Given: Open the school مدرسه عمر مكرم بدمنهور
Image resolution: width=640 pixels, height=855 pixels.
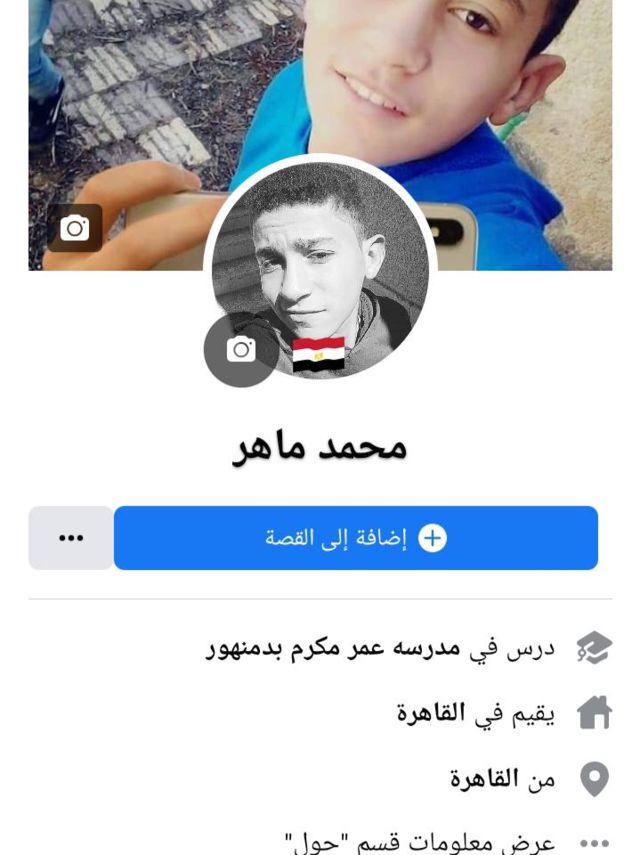Looking at the screenshot, I should tap(334, 649).
